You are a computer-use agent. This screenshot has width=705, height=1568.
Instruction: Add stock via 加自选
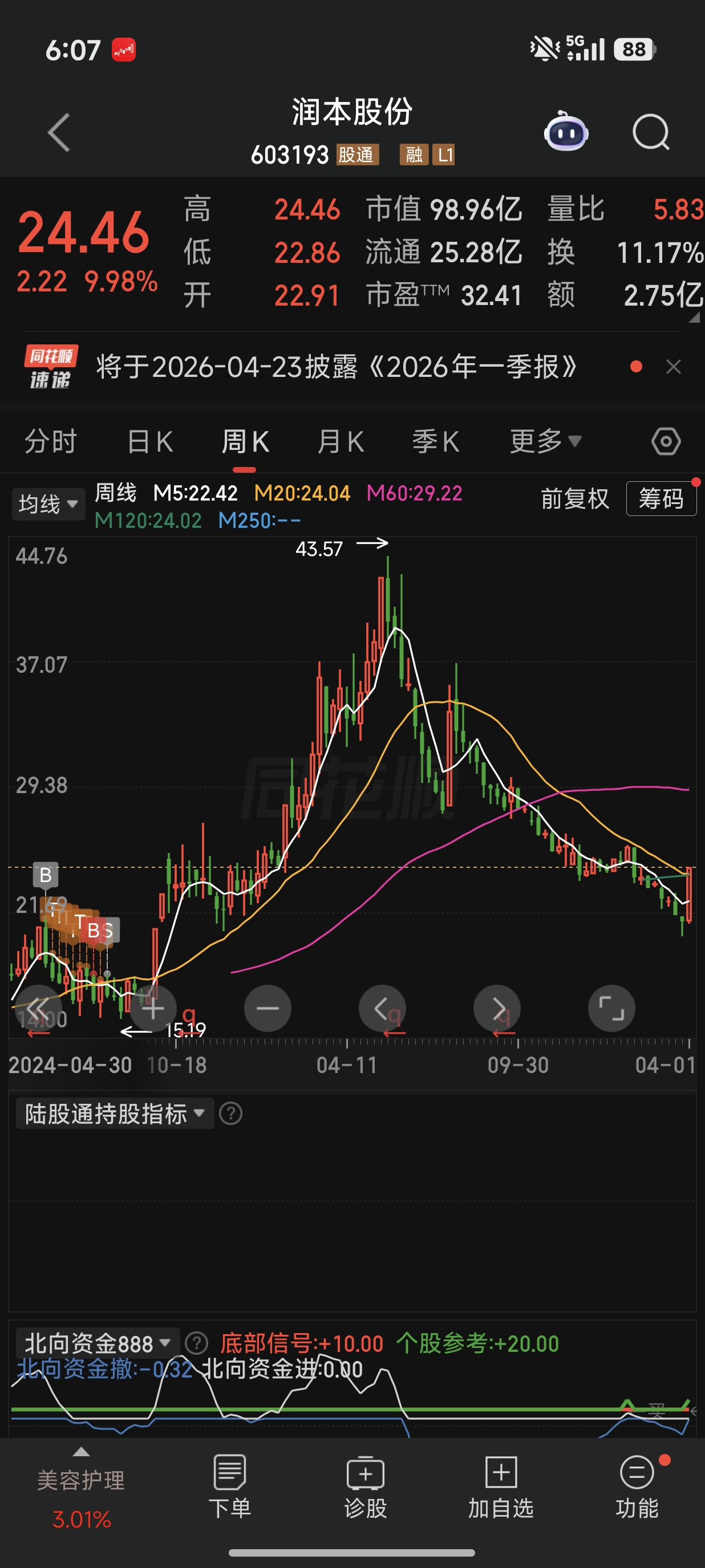pos(501,1486)
